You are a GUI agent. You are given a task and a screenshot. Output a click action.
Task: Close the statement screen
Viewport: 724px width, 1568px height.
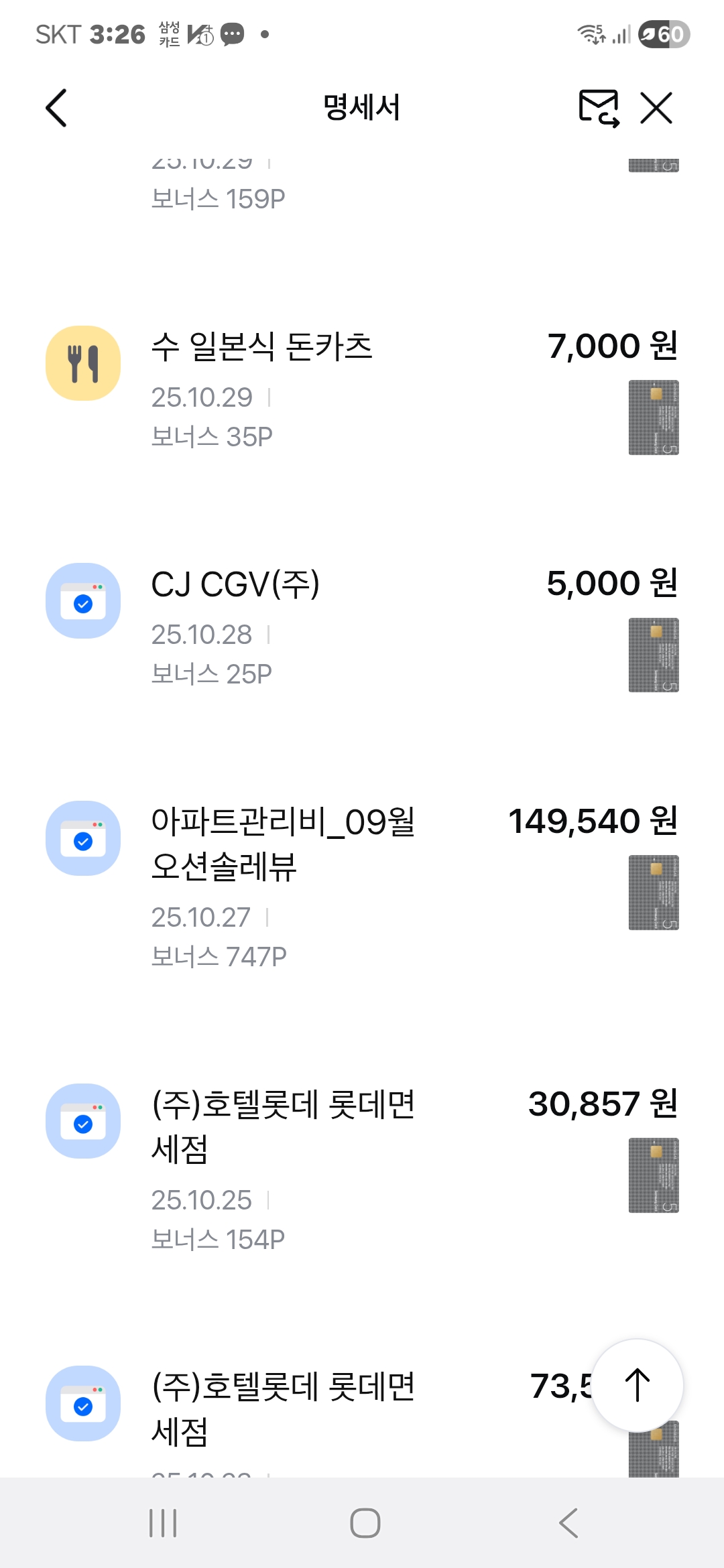pos(656,108)
